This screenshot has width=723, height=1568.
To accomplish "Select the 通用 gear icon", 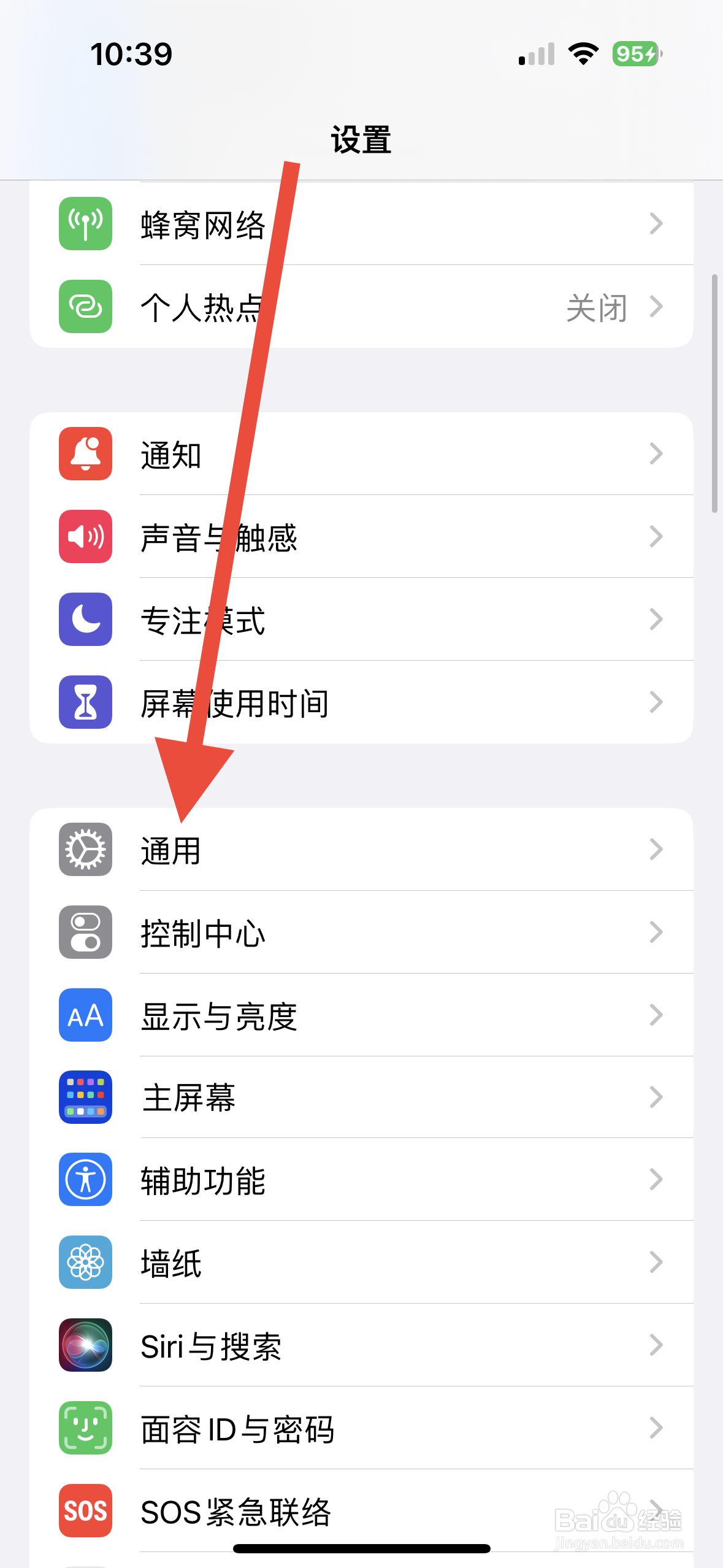I will [85, 850].
